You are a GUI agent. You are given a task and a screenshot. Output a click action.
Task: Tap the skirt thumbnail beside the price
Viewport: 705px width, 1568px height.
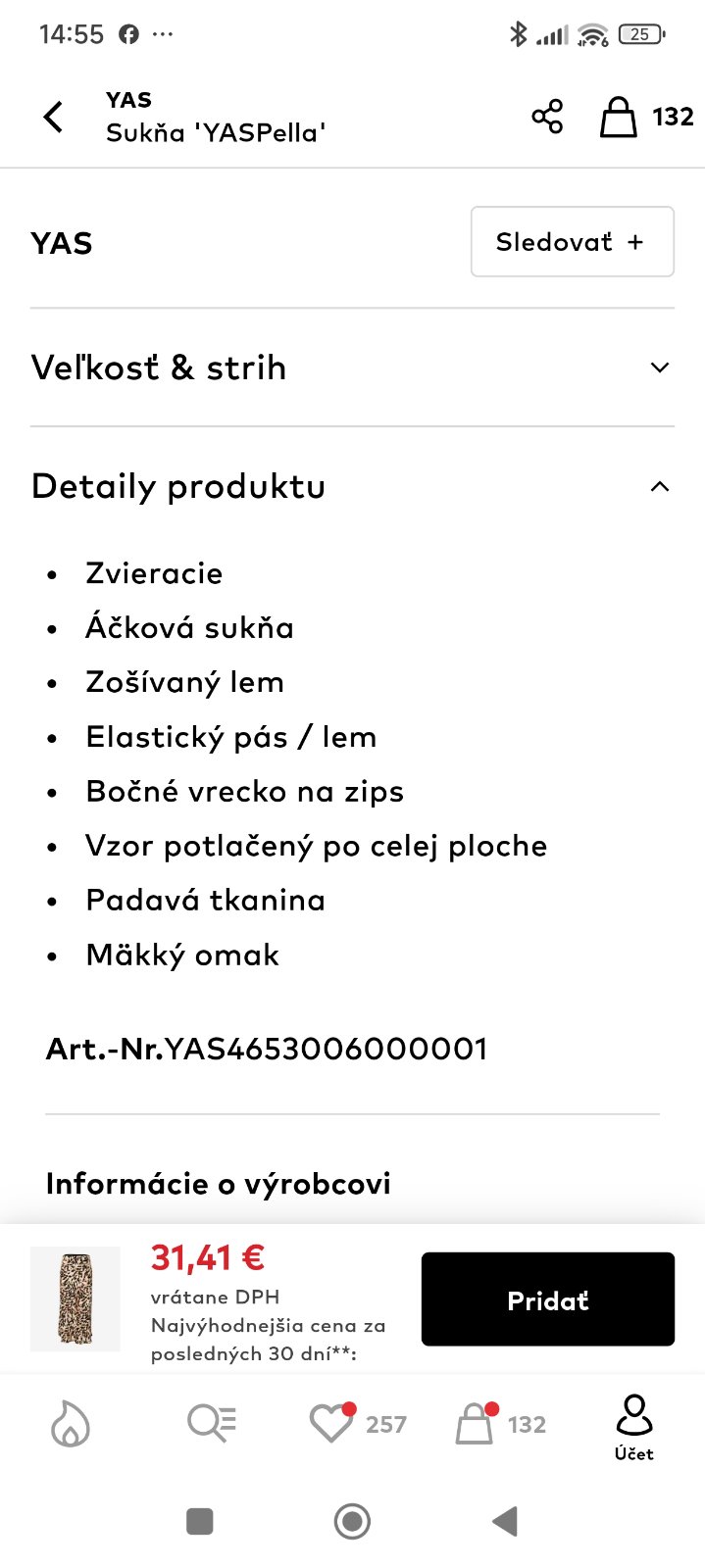point(76,1298)
